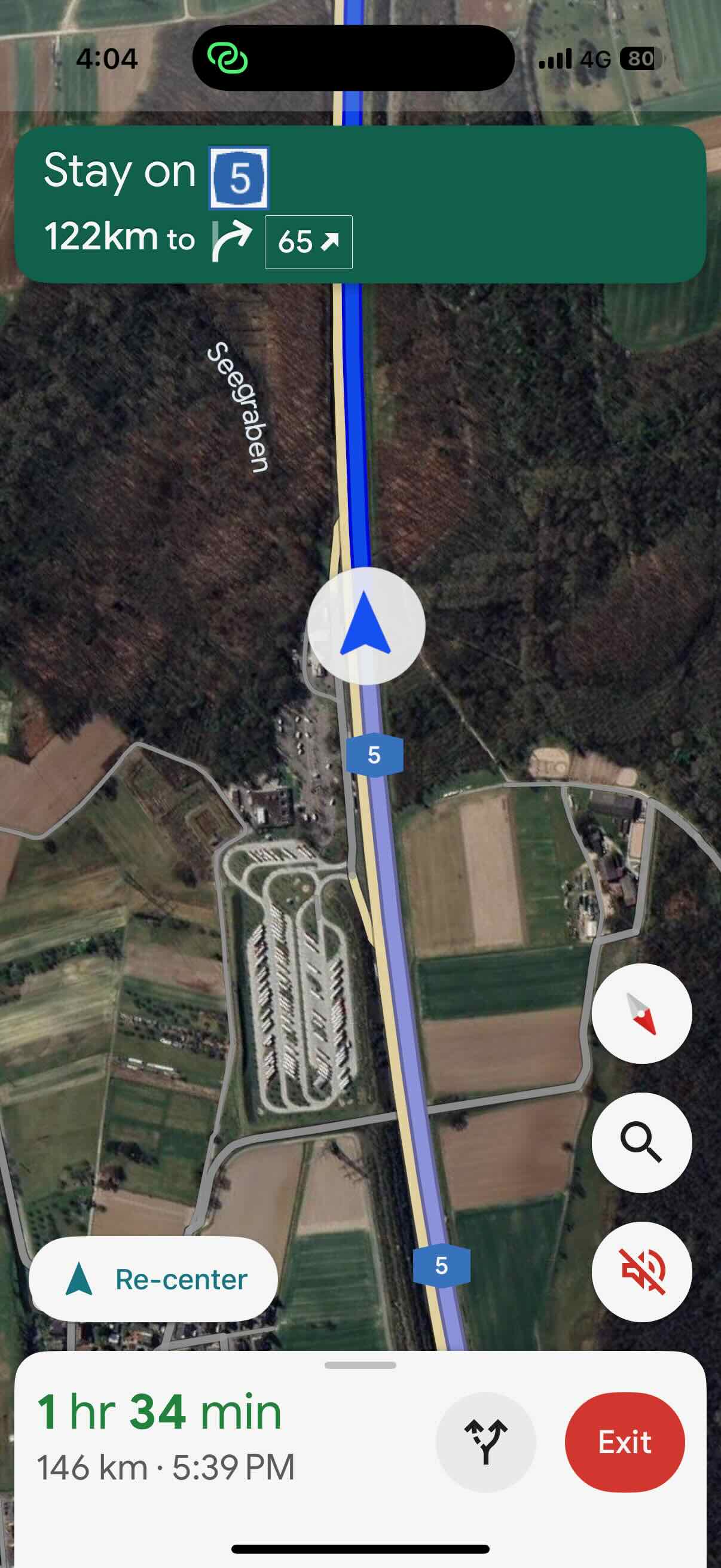Viewport: 721px width, 1568px height.
Task: Exit navigation
Action: click(x=624, y=1441)
